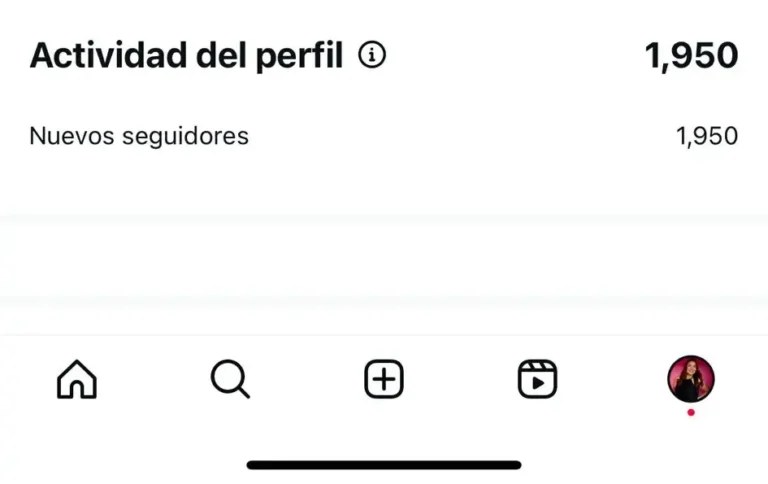Screen dimensions: 768x484
Task: Create a new post with plus icon
Action: (384, 380)
